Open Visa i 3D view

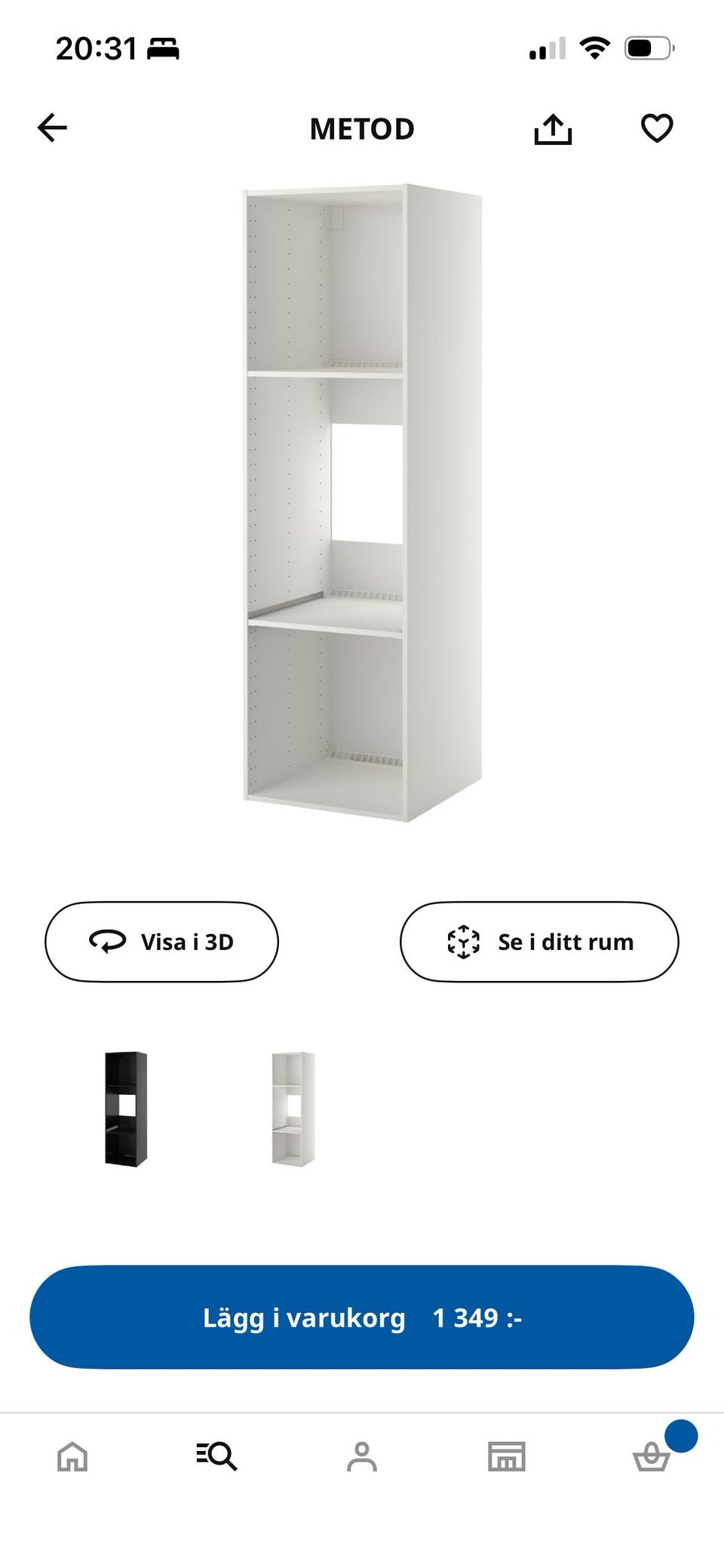(x=160, y=942)
